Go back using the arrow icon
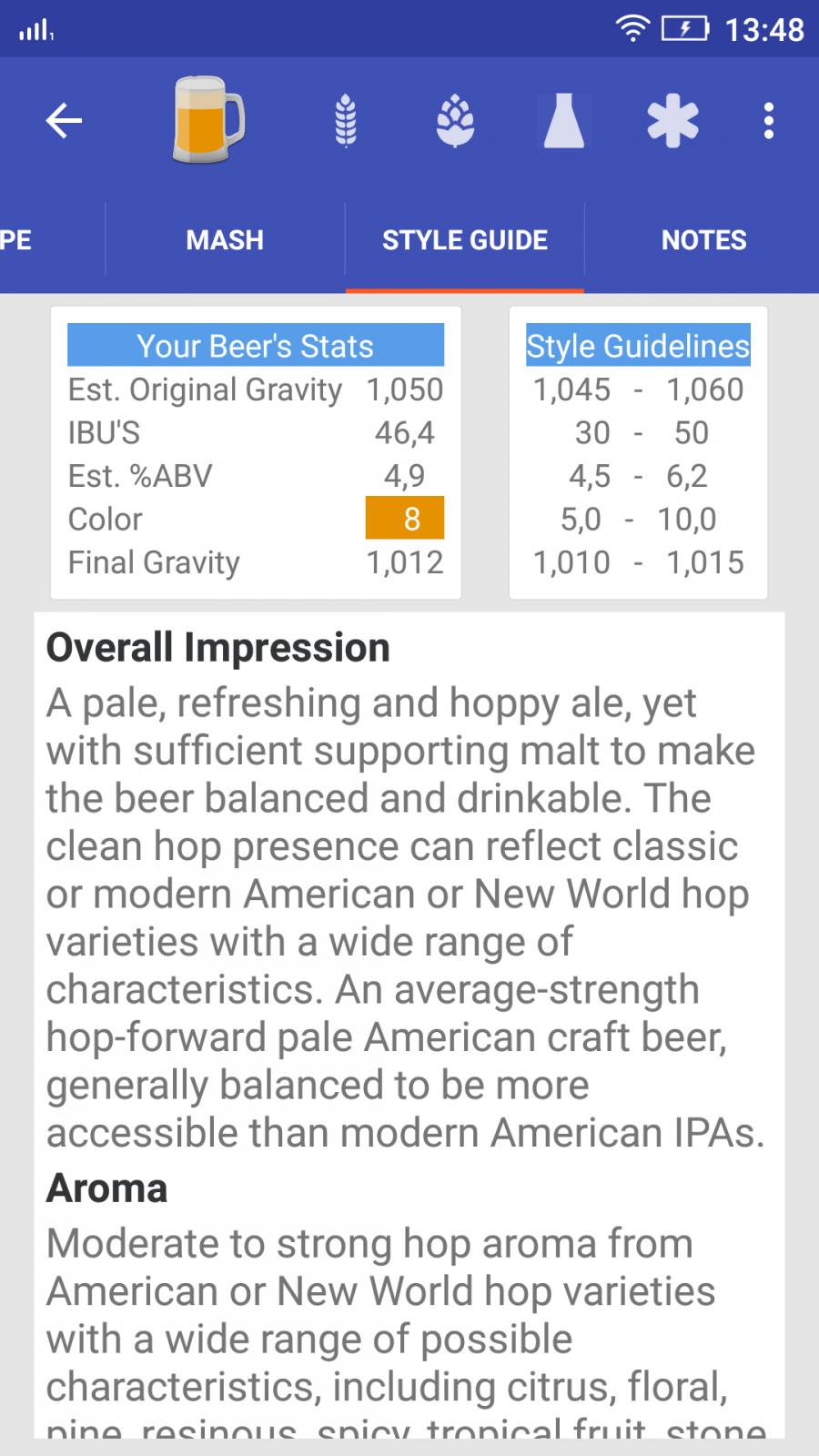 (x=64, y=120)
